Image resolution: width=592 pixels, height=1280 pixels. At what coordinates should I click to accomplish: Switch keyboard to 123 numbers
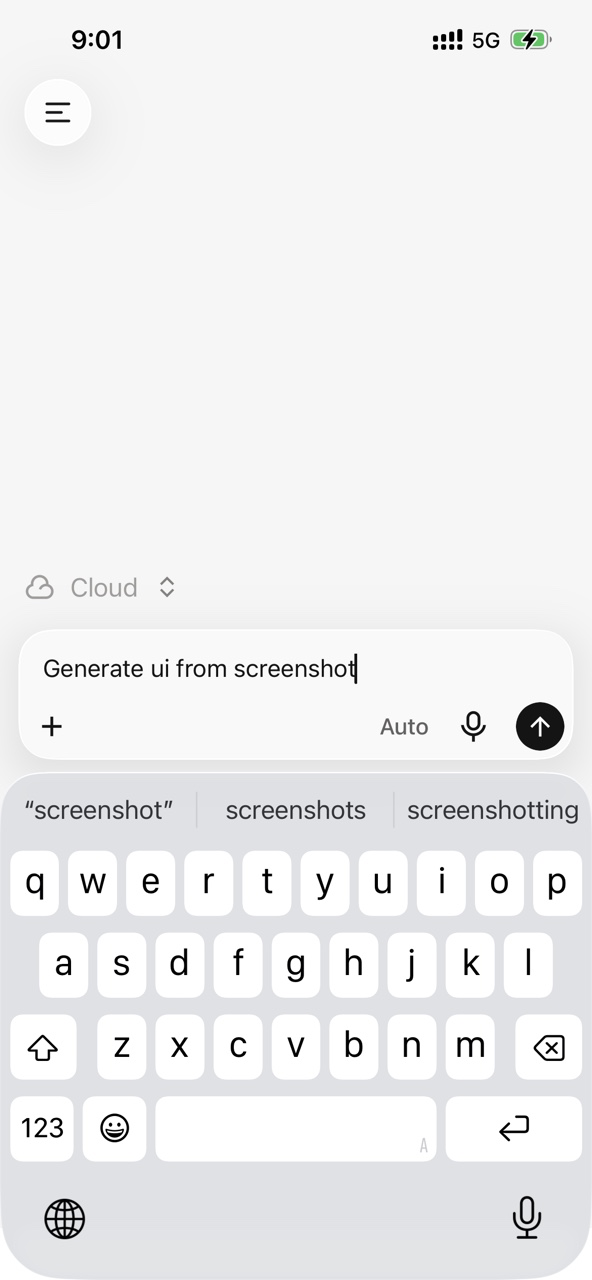tap(42, 1128)
